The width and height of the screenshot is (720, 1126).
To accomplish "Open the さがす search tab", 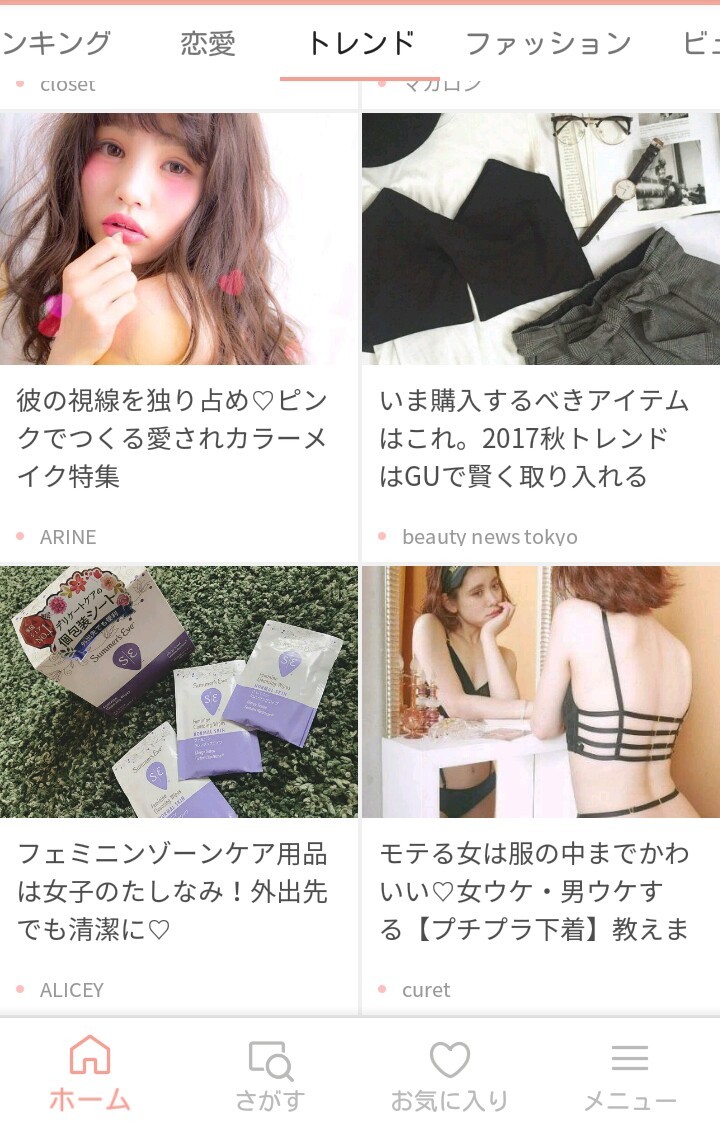I will (x=270, y=1075).
